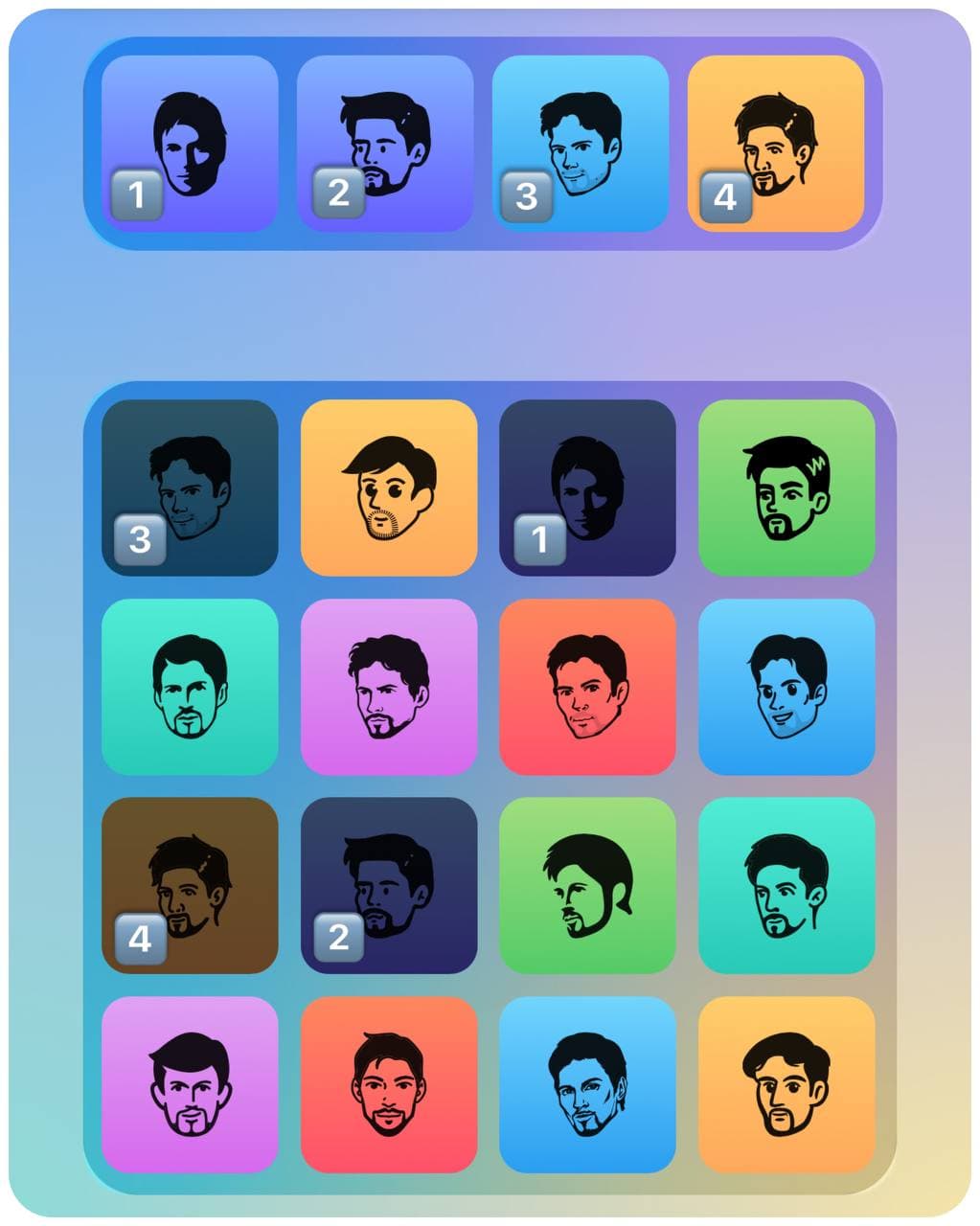The image size is (980, 1226).
Task: Tap the teal tile with front-facing goatee face
Action: point(190,687)
